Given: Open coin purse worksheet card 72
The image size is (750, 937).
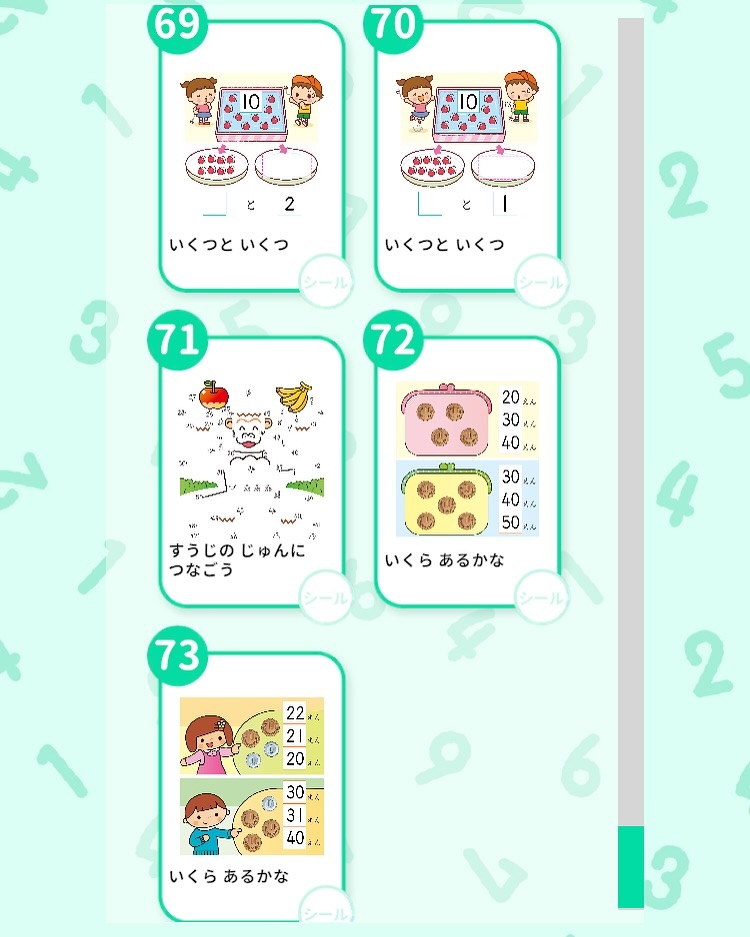Looking at the screenshot, I should click(x=467, y=470).
